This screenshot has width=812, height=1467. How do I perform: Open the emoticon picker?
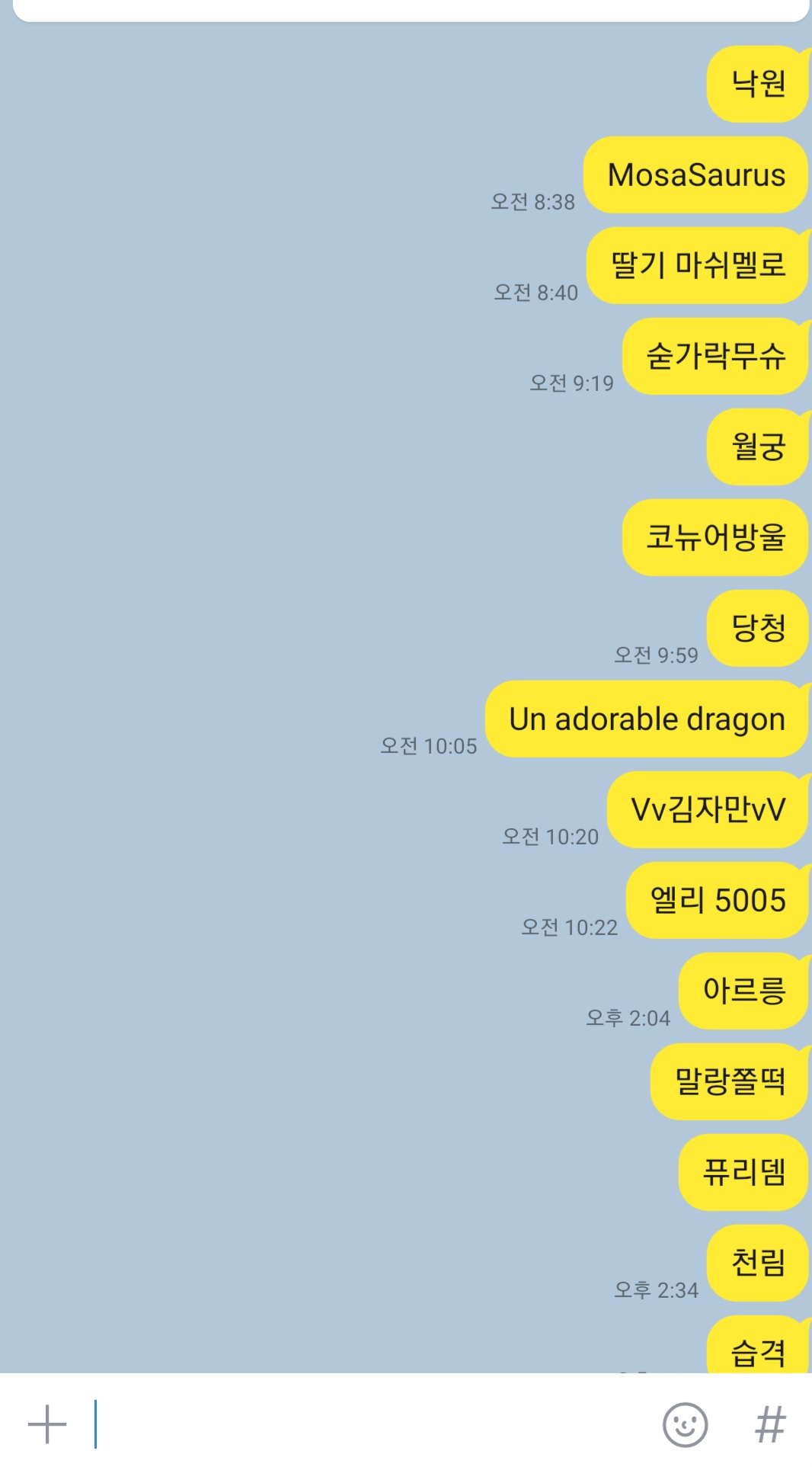[x=685, y=1424]
